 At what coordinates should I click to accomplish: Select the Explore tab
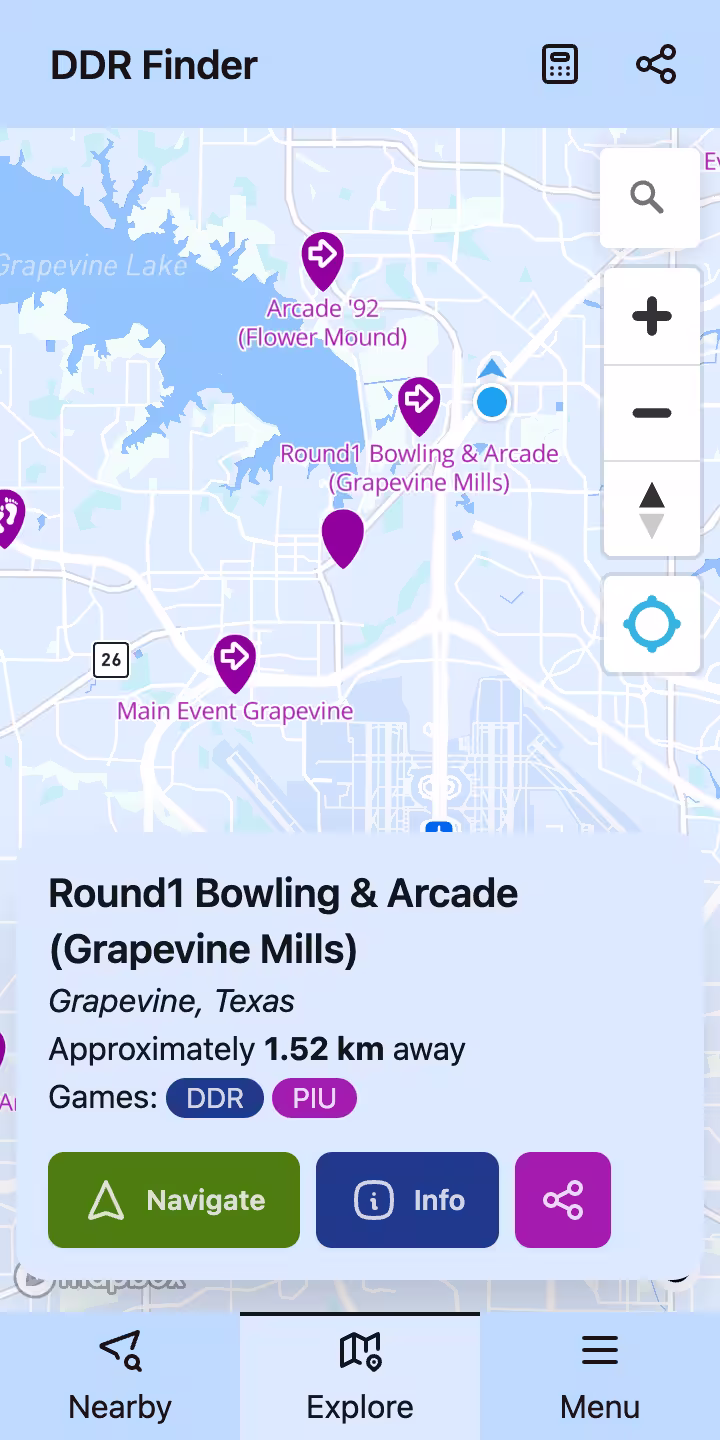[360, 1377]
